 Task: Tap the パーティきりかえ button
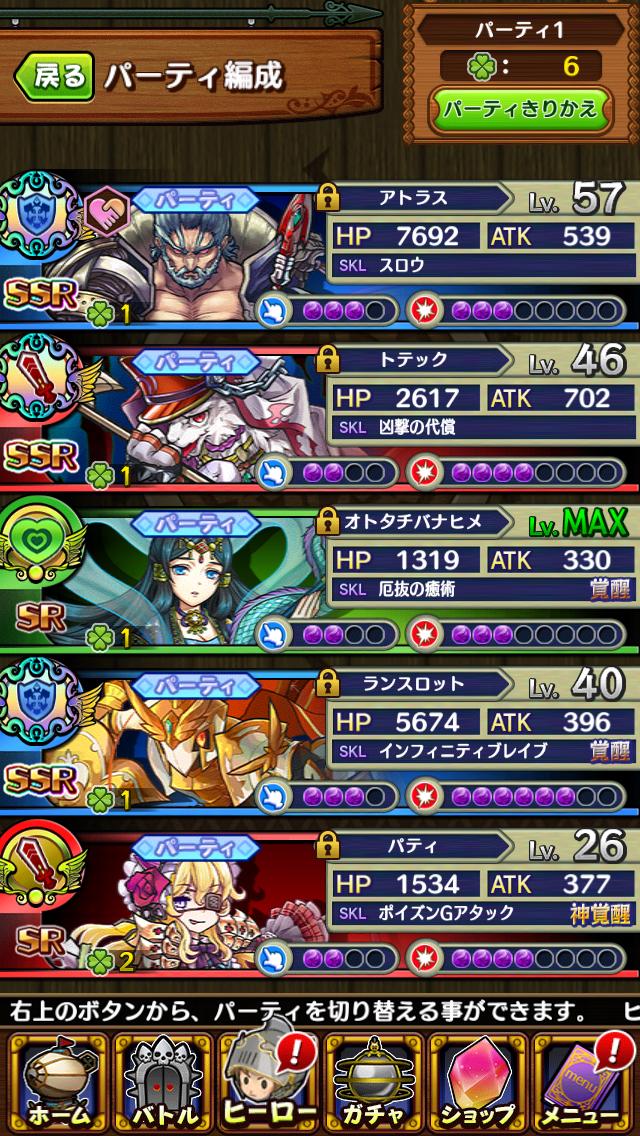coord(520,110)
